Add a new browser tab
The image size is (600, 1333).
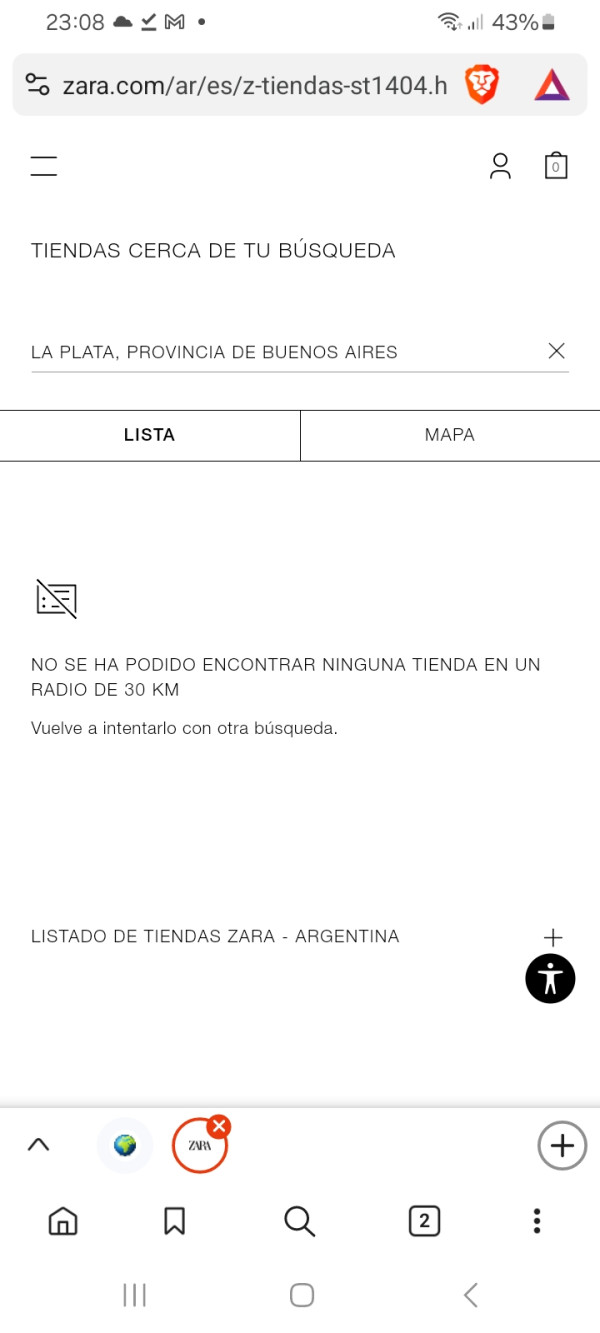click(x=562, y=1145)
